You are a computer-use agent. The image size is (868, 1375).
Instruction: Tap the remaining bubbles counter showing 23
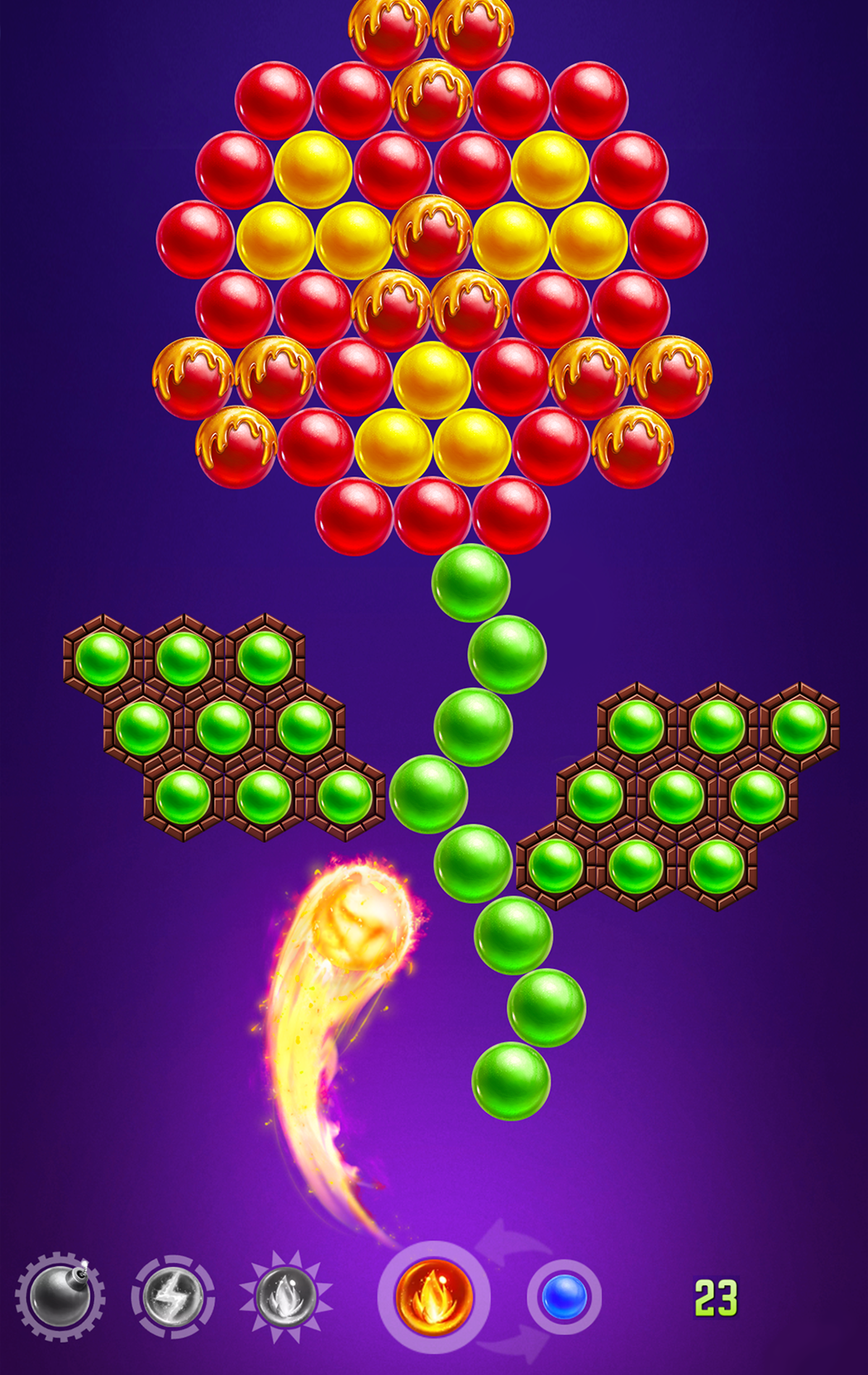(x=716, y=1298)
